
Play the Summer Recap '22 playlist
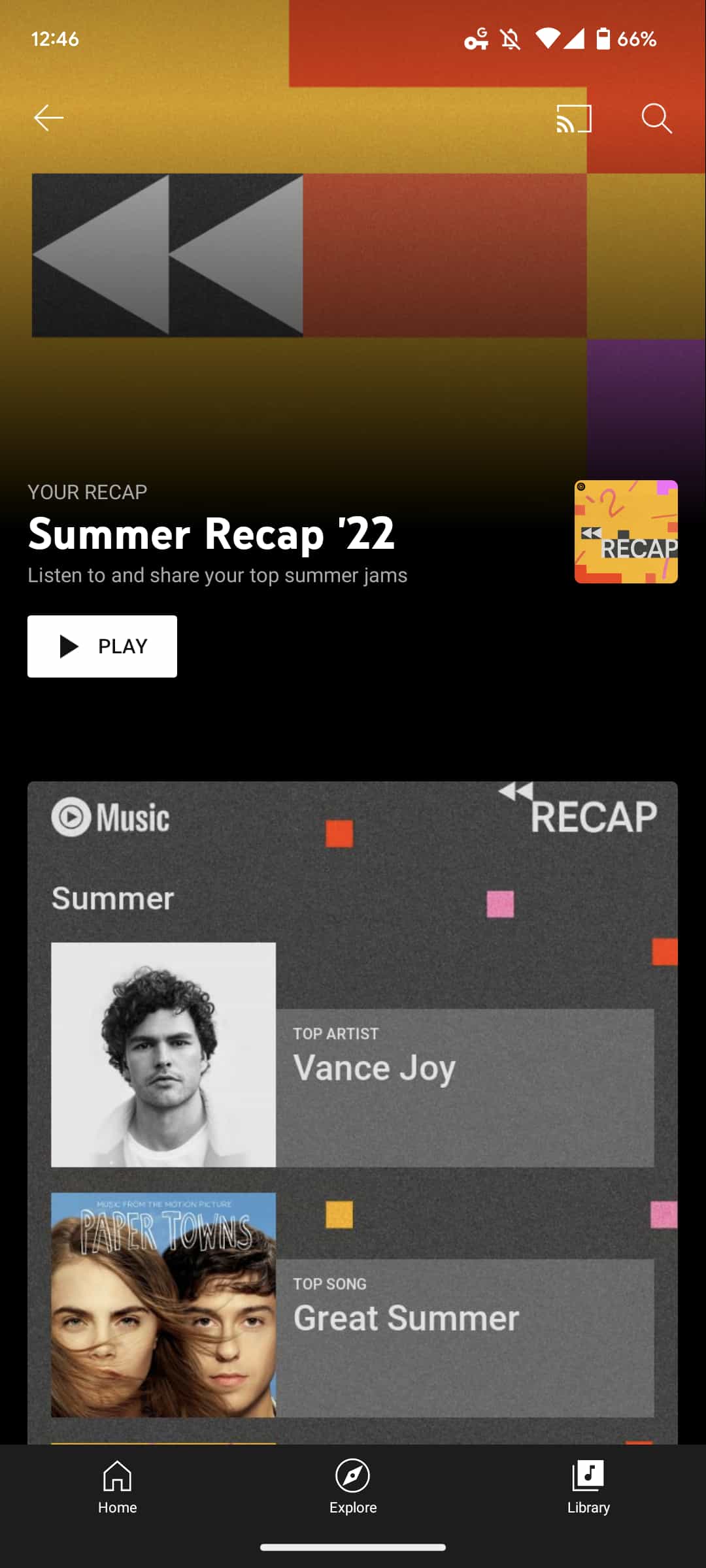coord(102,646)
